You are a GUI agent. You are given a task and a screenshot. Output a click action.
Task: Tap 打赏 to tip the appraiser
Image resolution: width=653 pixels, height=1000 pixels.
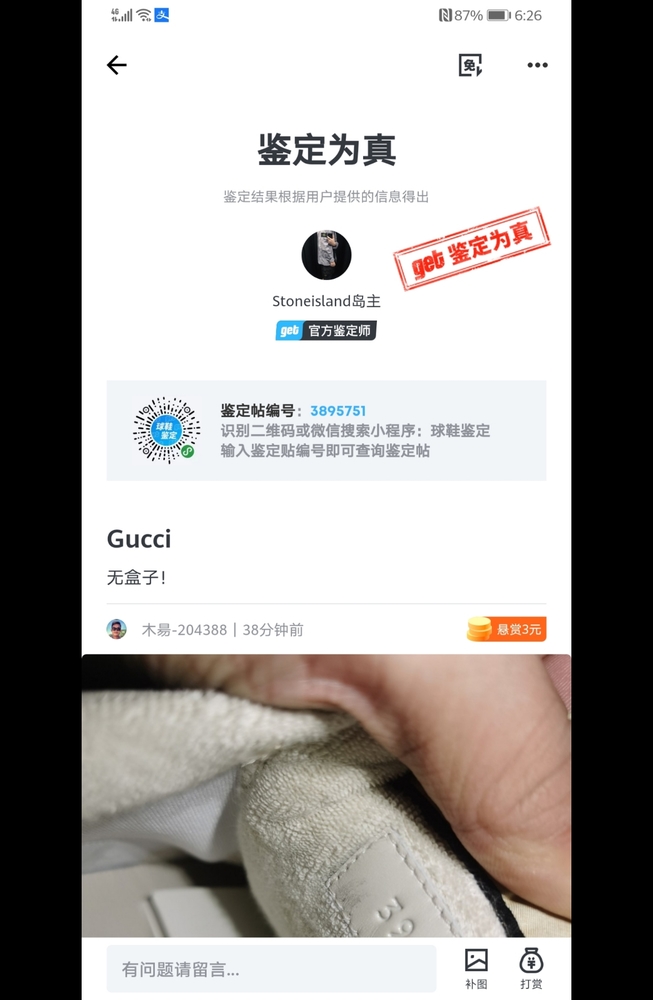pyautogui.click(x=531, y=968)
